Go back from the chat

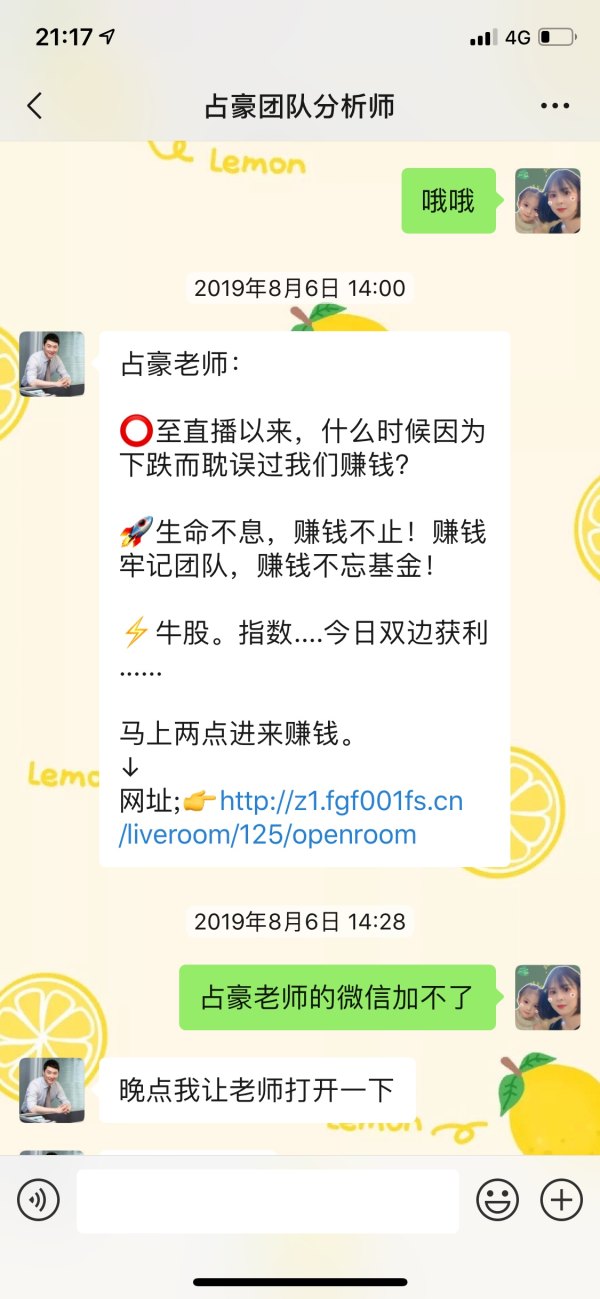point(35,106)
